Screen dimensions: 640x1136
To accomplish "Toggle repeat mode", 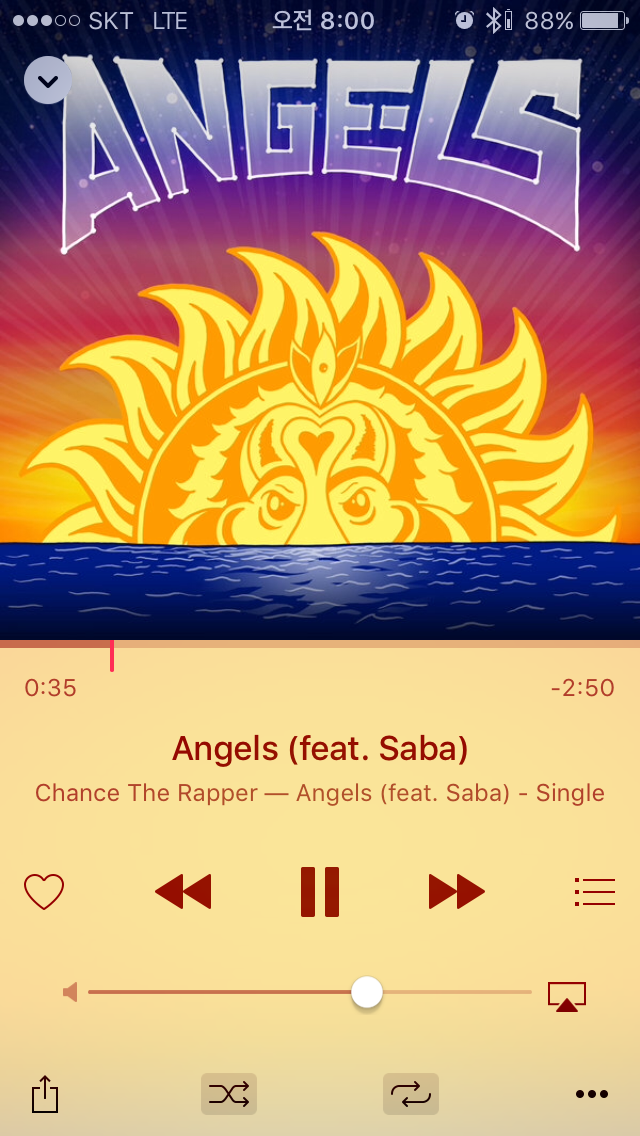I will pos(411,1094).
